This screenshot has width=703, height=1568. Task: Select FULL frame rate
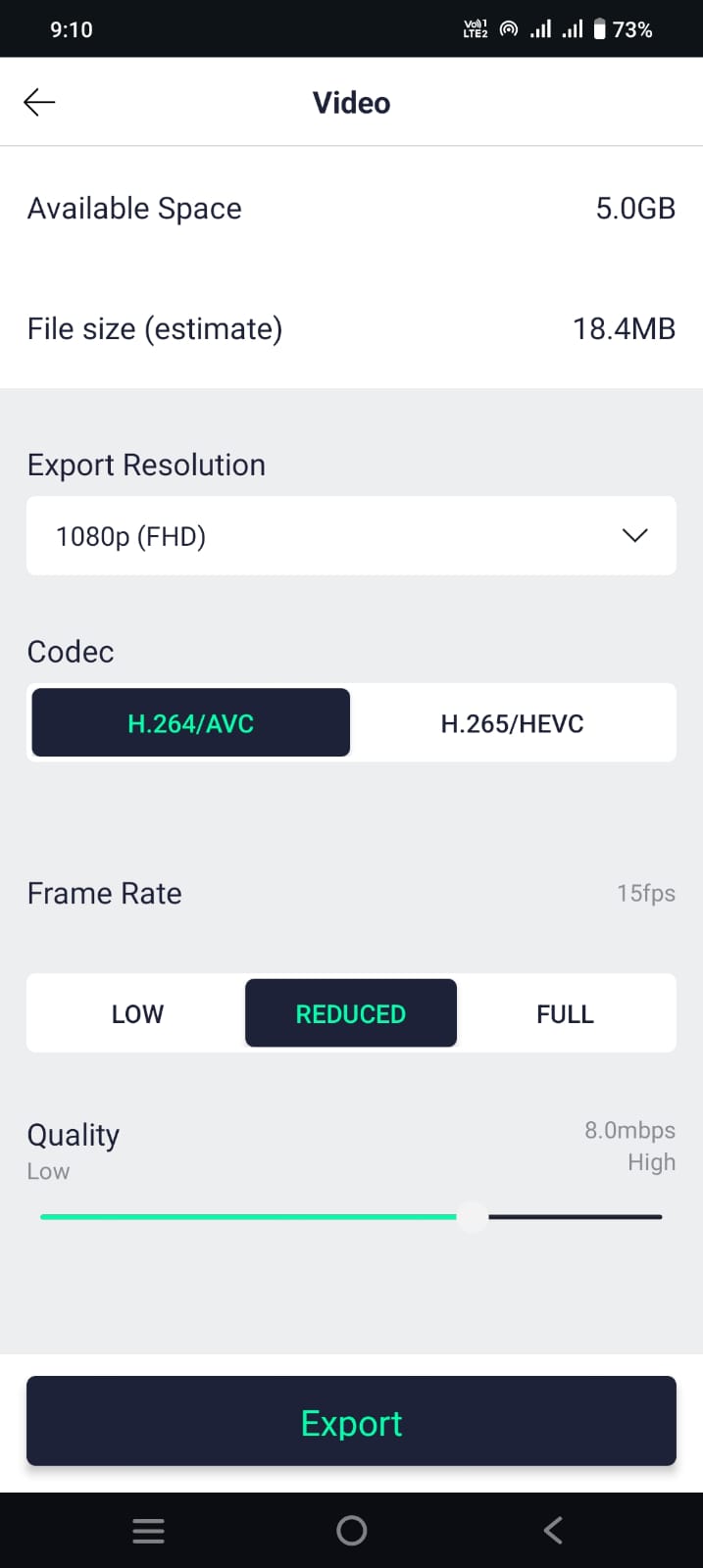click(x=565, y=1013)
